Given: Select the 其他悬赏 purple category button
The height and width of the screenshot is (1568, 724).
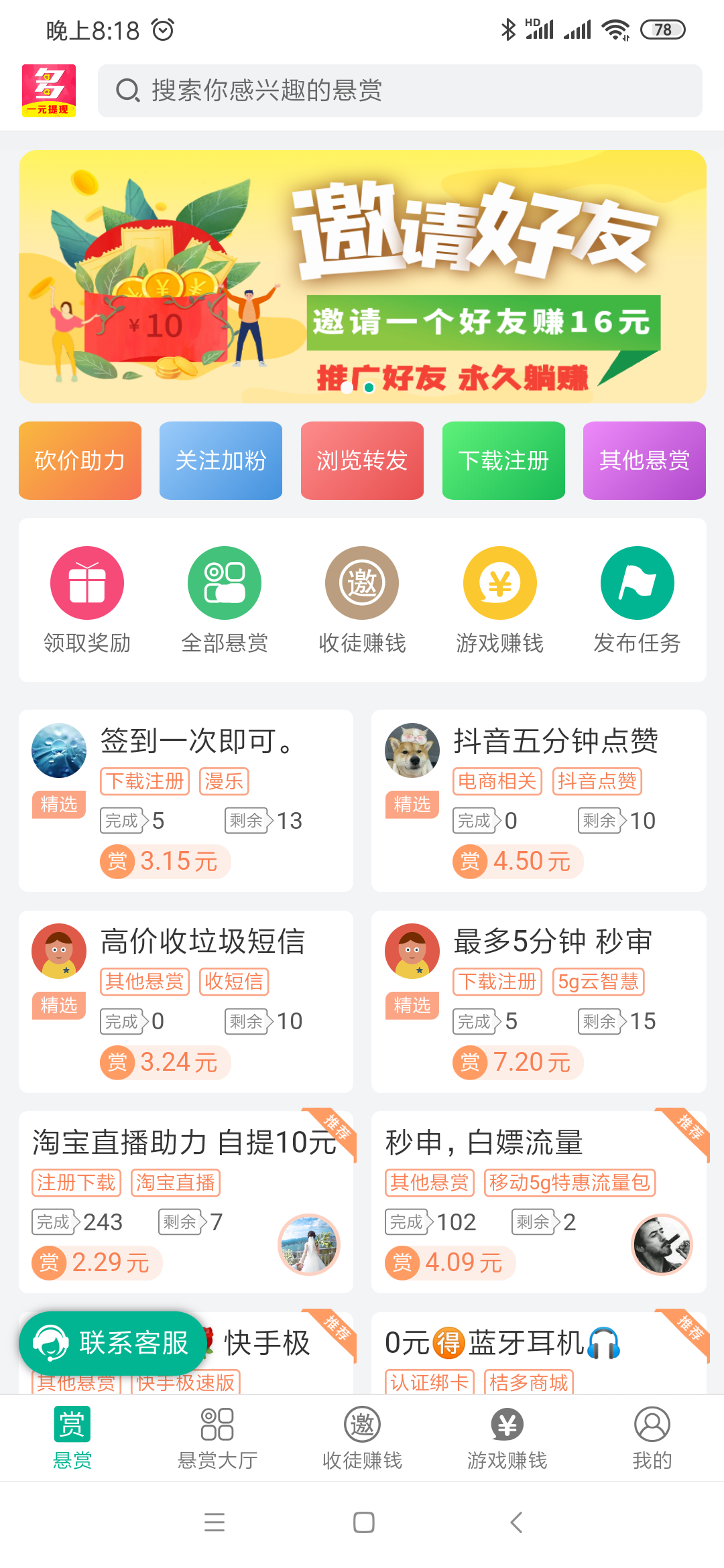Looking at the screenshot, I should (x=644, y=460).
